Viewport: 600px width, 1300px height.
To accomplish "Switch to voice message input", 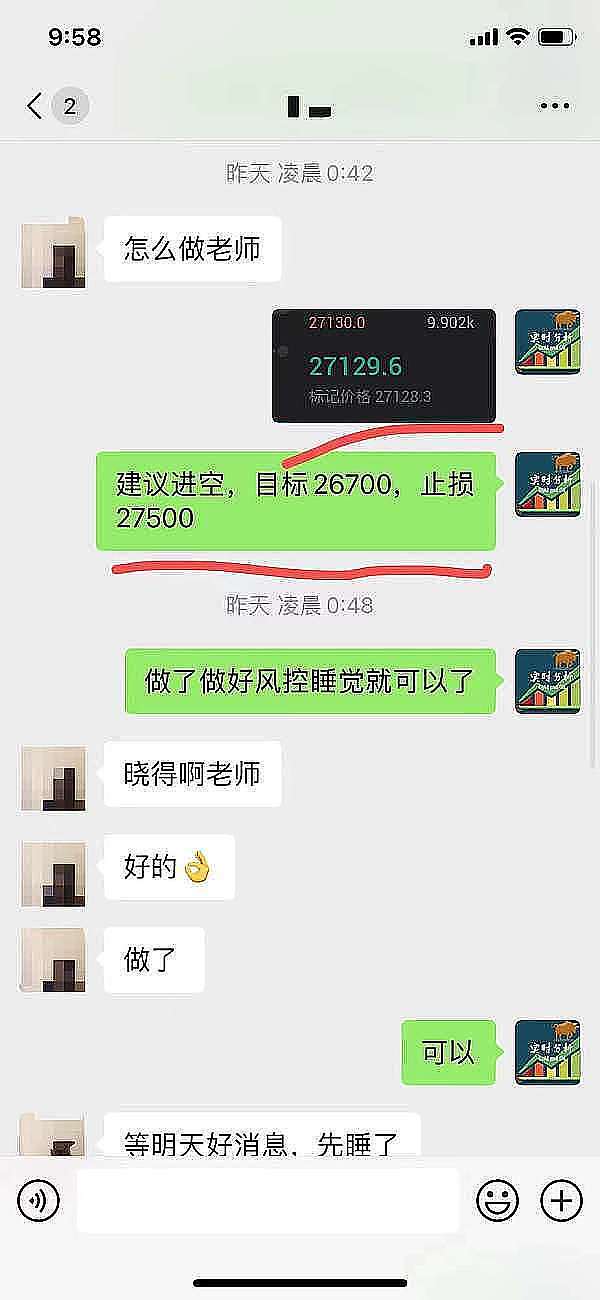I will 38,1200.
